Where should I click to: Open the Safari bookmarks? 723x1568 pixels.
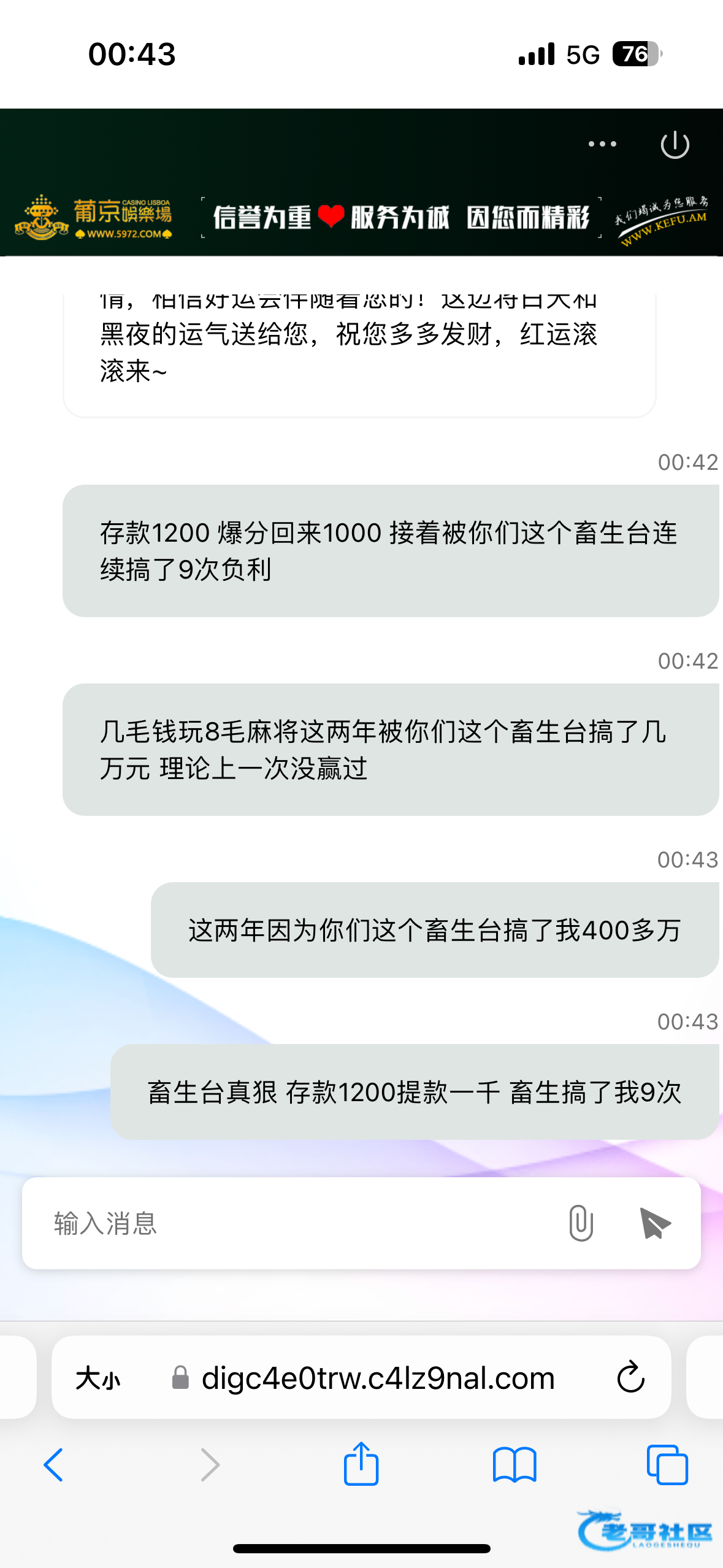click(x=515, y=1465)
